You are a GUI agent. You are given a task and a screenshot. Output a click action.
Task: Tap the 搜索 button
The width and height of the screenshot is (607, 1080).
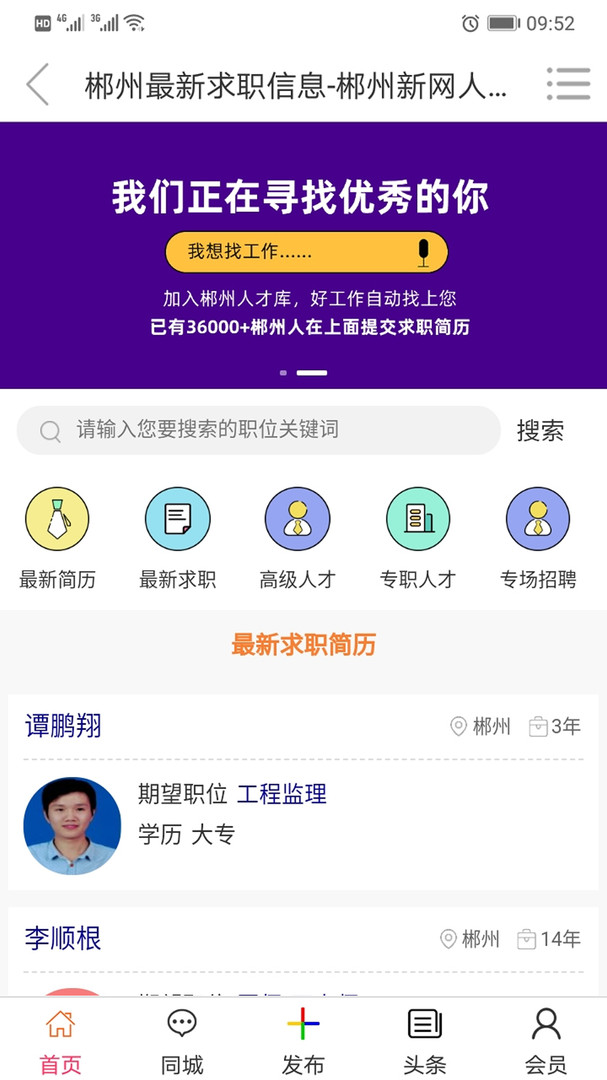click(540, 431)
